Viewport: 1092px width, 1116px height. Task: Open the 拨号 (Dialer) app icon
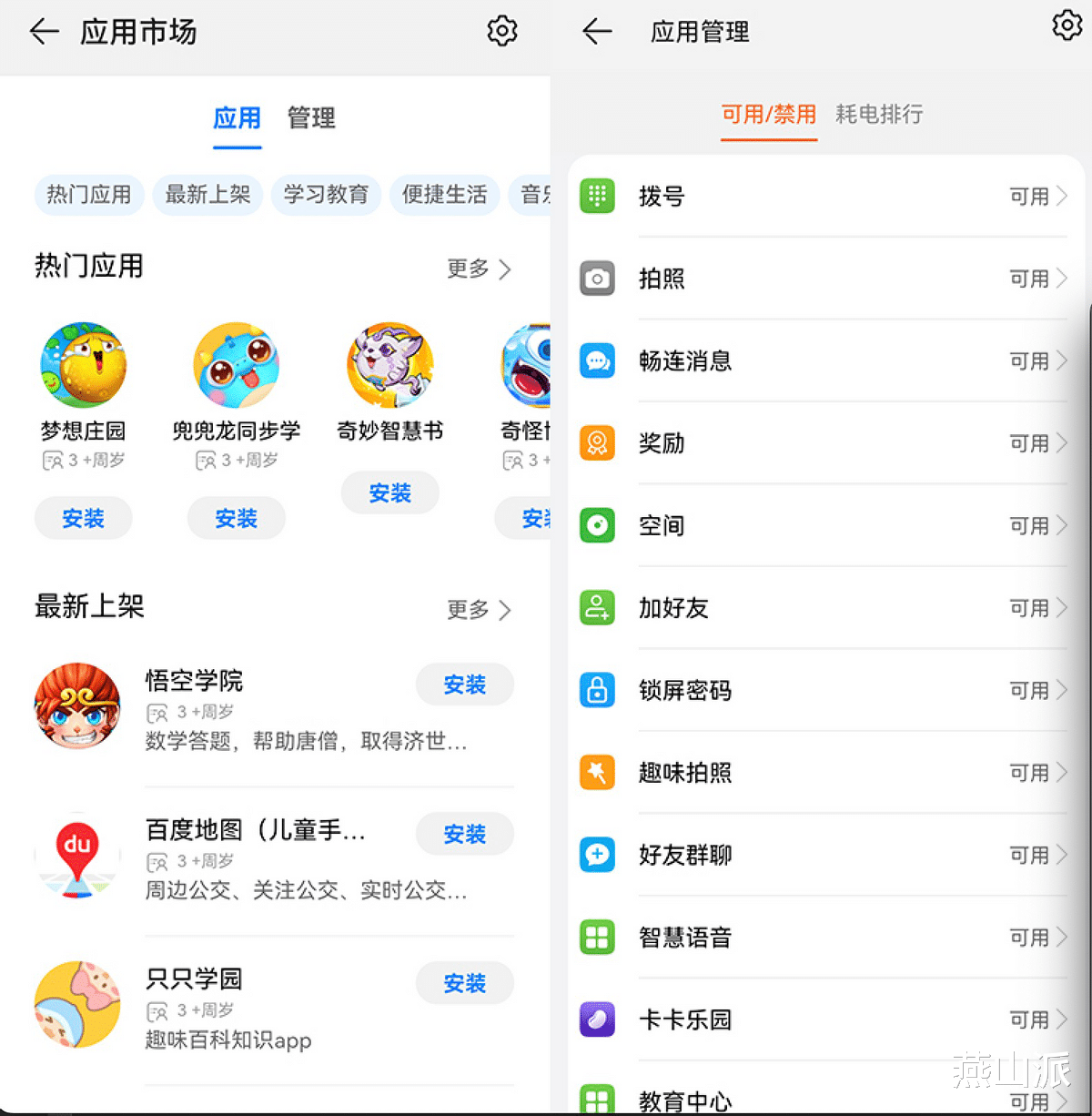[596, 196]
